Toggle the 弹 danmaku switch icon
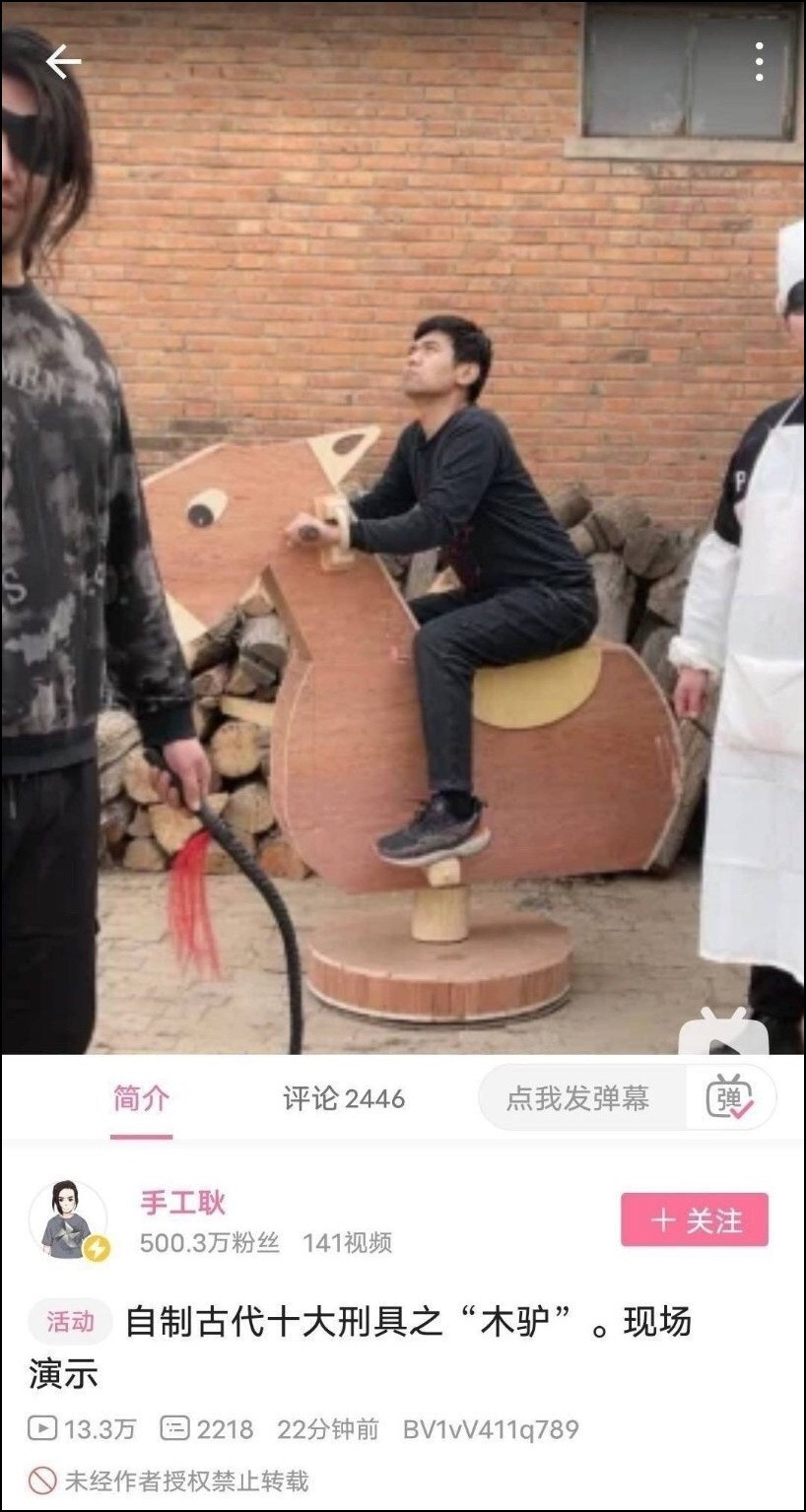The height and width of the screenshot is (1512, 806). tap(730, 1098)
